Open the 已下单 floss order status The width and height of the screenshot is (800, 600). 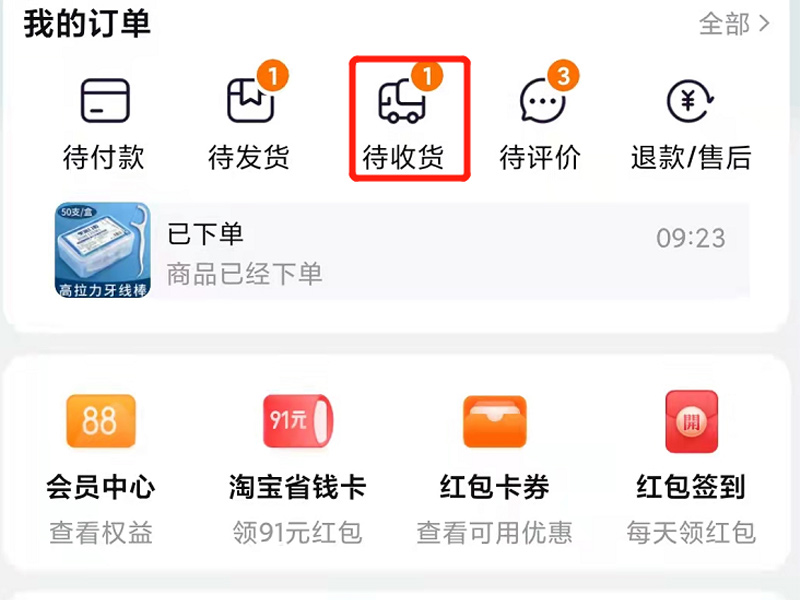click(x=400, y=250)
